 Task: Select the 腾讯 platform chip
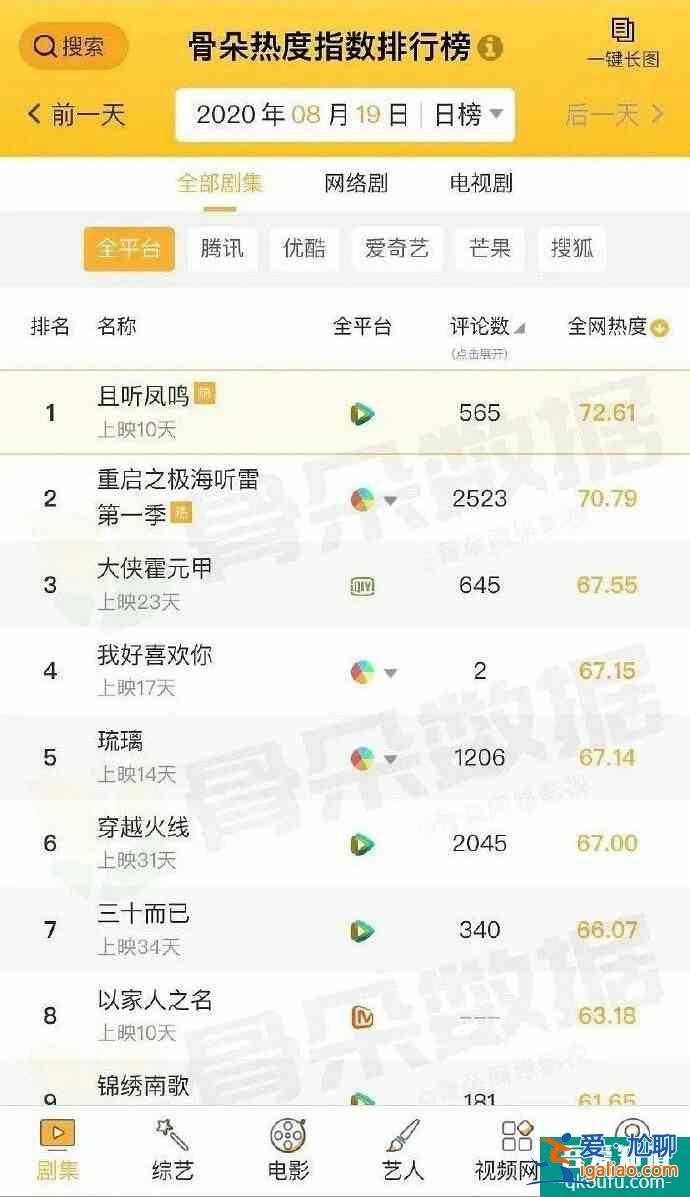click(222, 249)
